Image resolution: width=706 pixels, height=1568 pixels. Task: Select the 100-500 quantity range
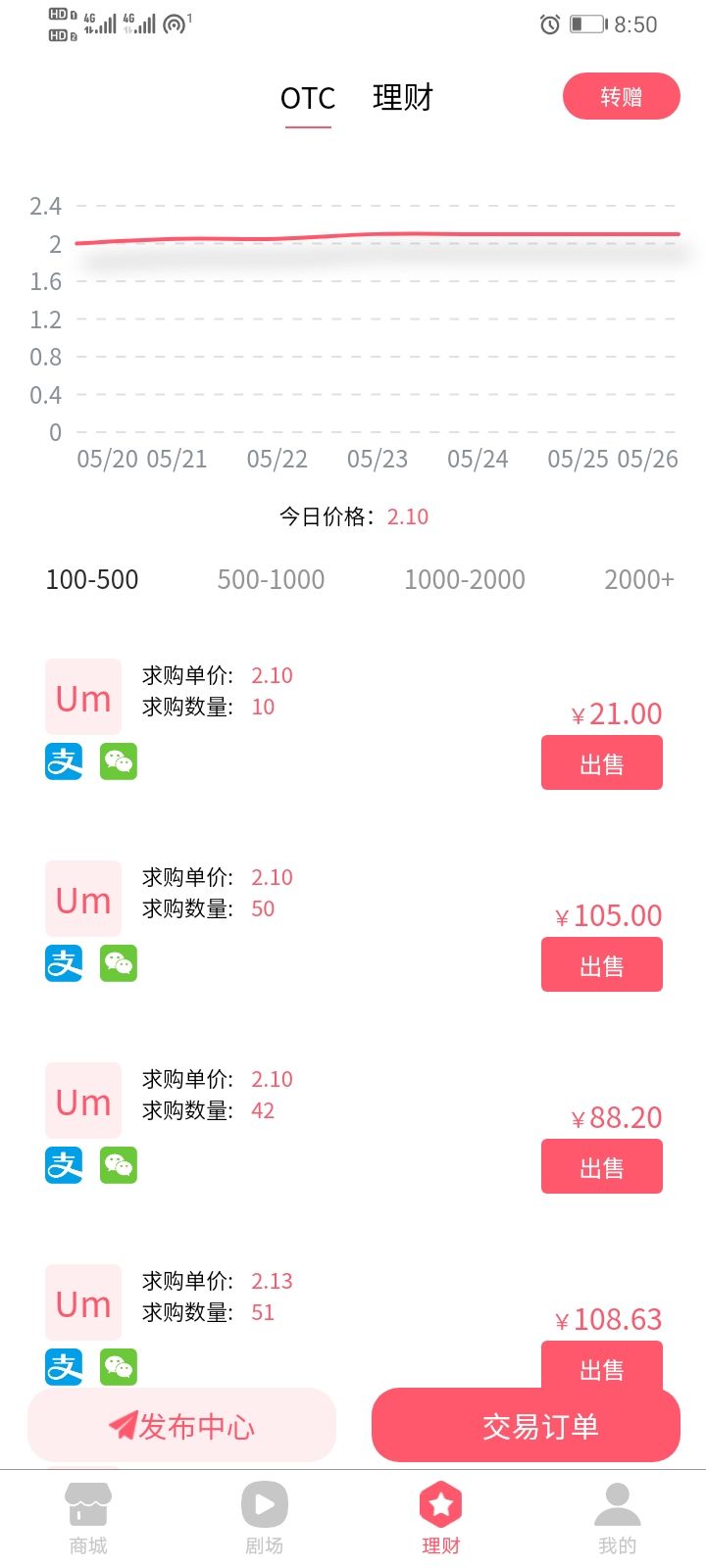pos(92,579)
